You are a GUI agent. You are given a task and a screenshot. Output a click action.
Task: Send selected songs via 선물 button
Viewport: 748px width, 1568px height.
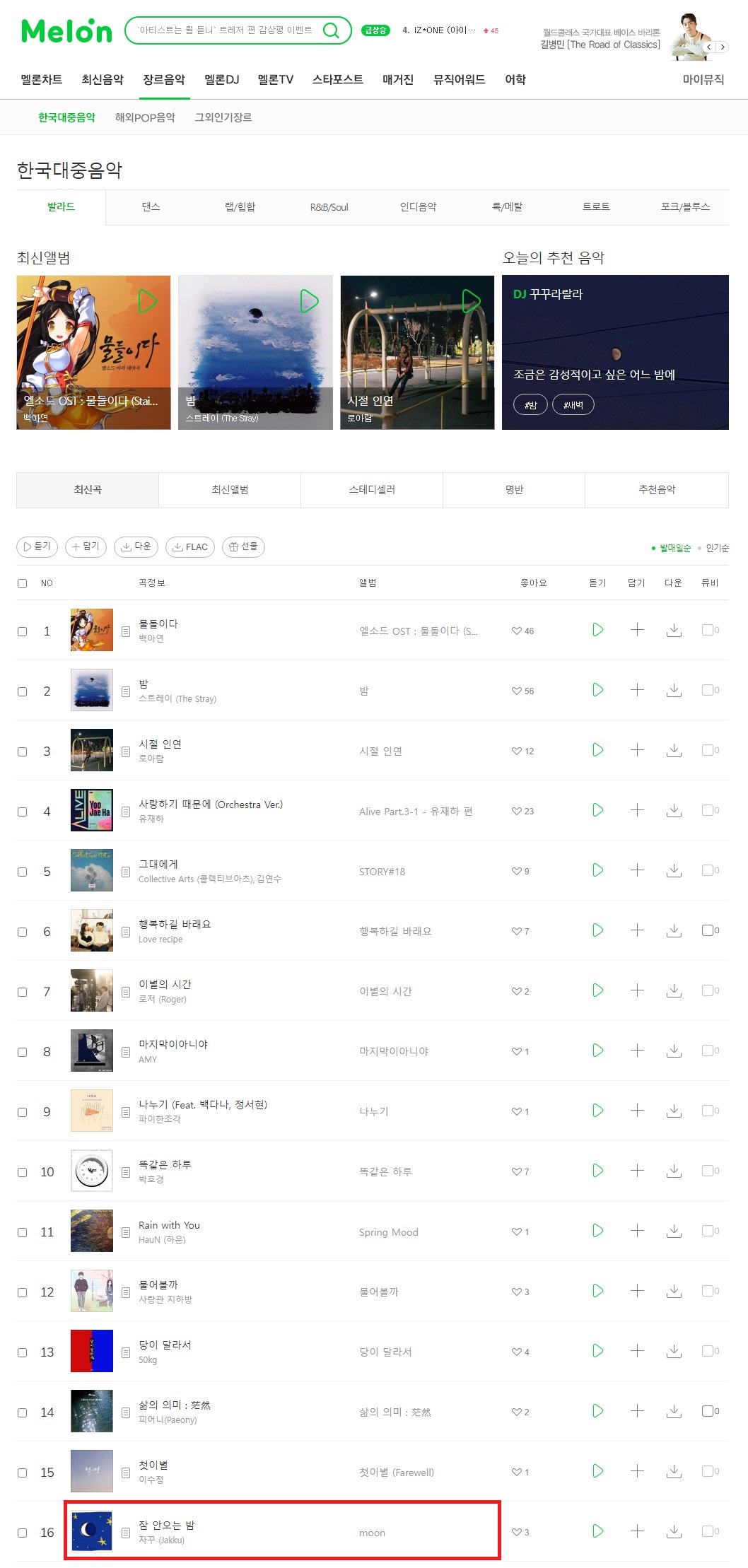pyautogui.click(x=243, y=547)
